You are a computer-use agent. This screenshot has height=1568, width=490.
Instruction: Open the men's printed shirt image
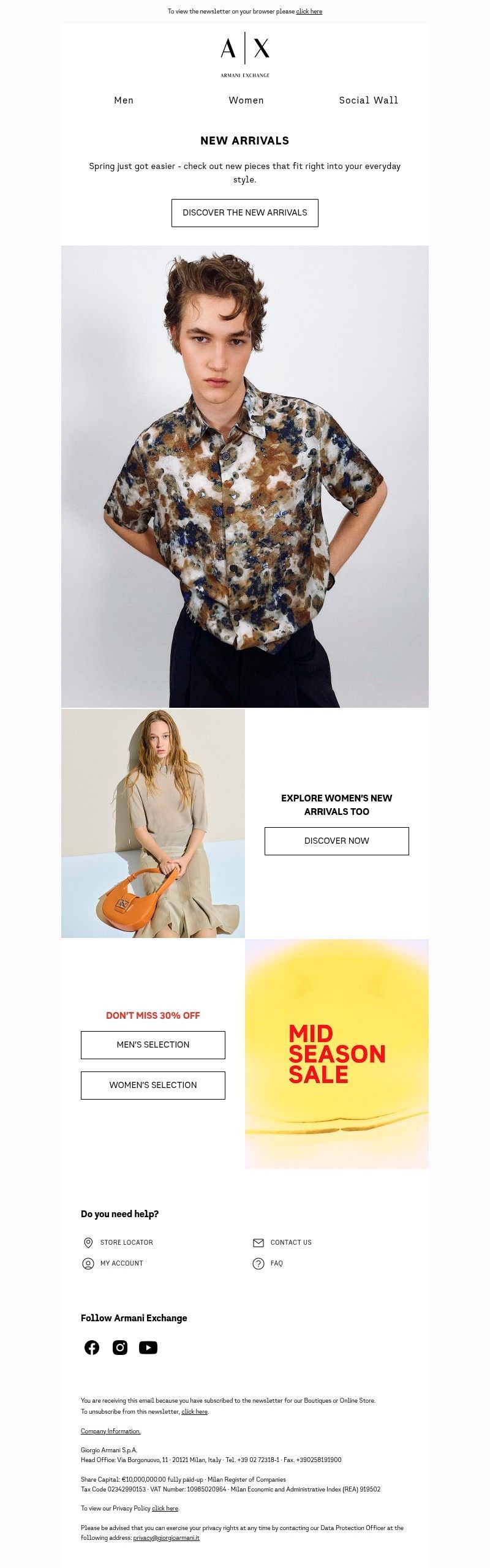point(245,476)
